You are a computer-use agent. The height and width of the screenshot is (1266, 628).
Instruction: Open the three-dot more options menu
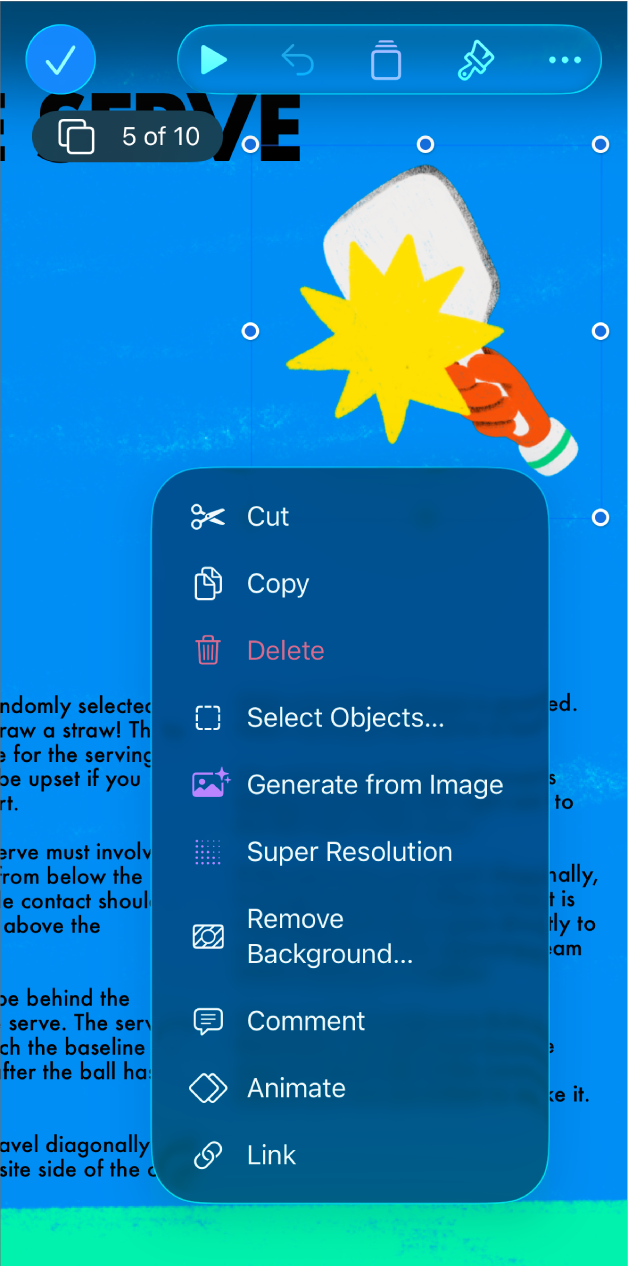coord(564,60)
